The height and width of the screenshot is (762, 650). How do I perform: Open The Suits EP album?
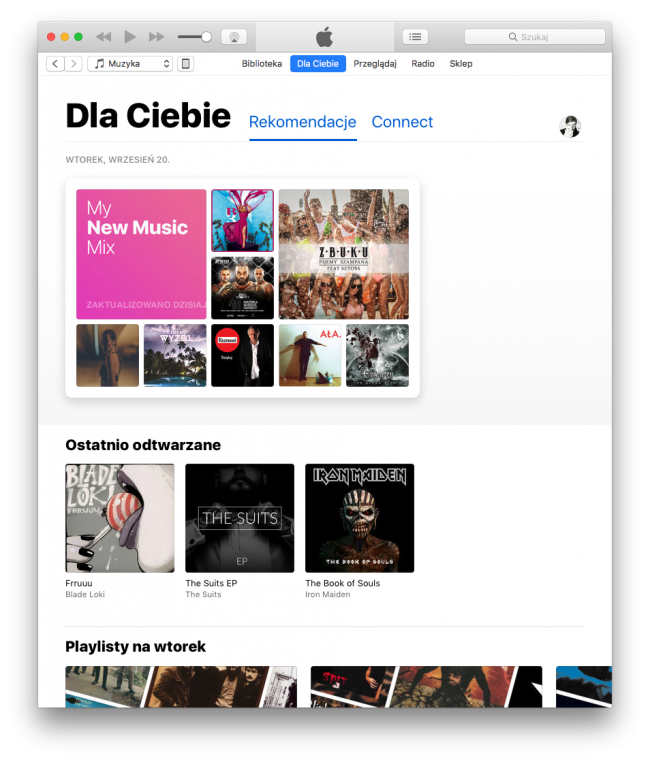click(x=239, y=517)
